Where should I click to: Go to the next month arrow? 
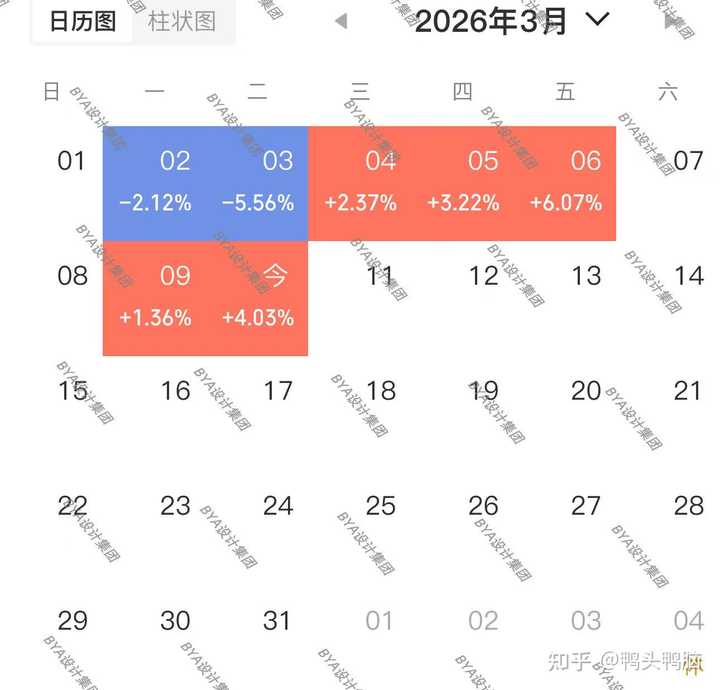pos(669,20)
